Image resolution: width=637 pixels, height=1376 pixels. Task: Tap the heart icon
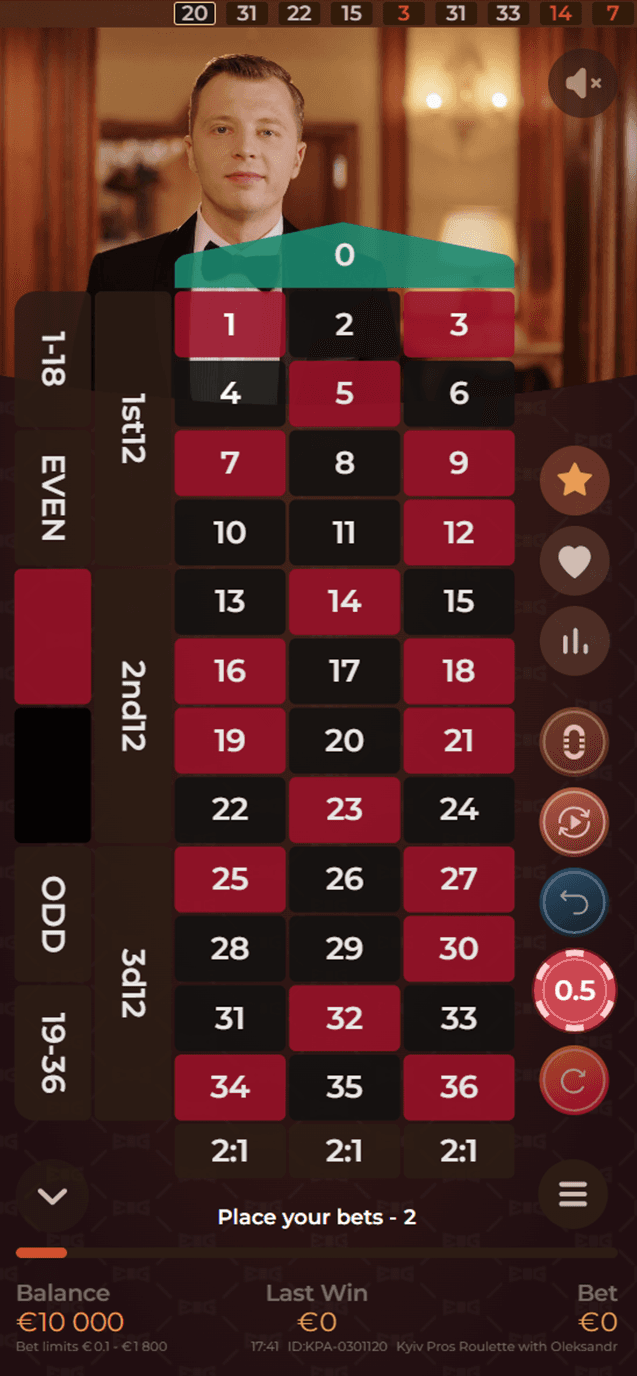pos(574,563)
